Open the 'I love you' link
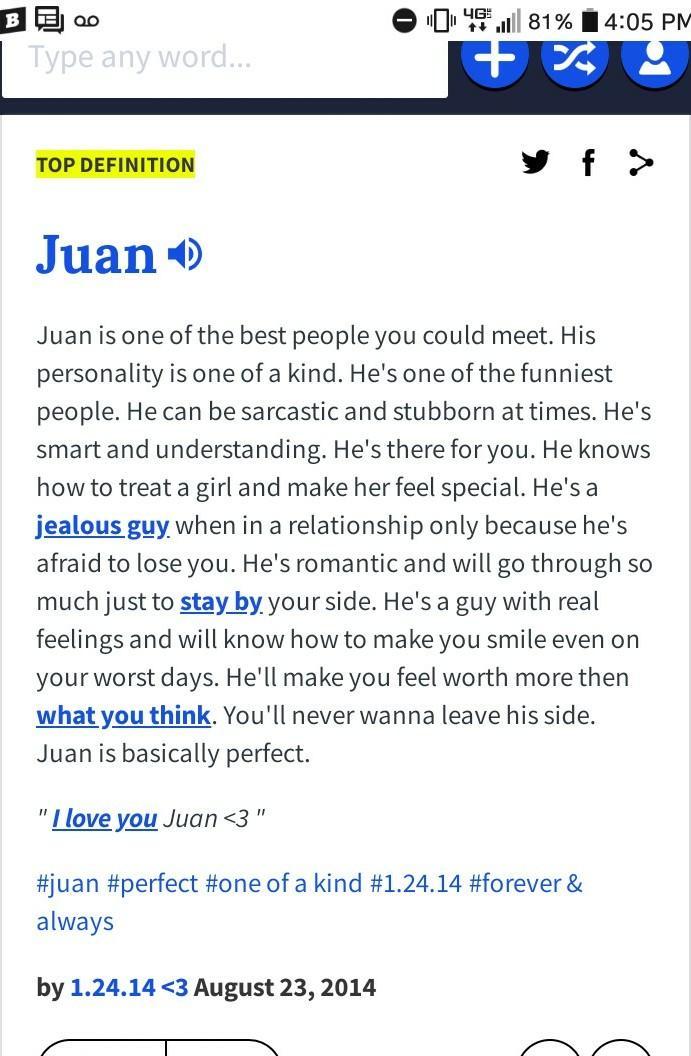This screenshot has height=1056, width=691. [104, 818]
